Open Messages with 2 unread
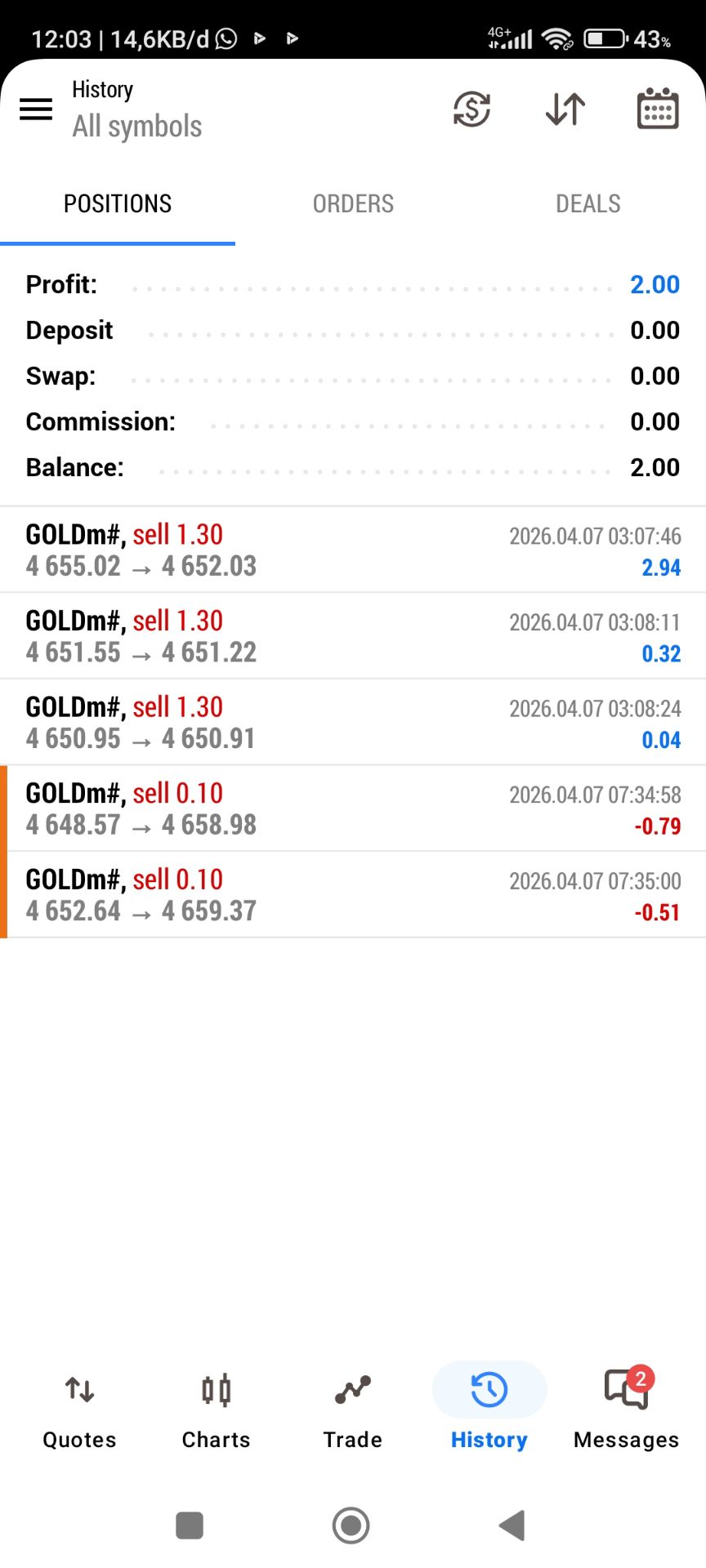This screenshot has width=706, height=1568. coord(626,1406)
